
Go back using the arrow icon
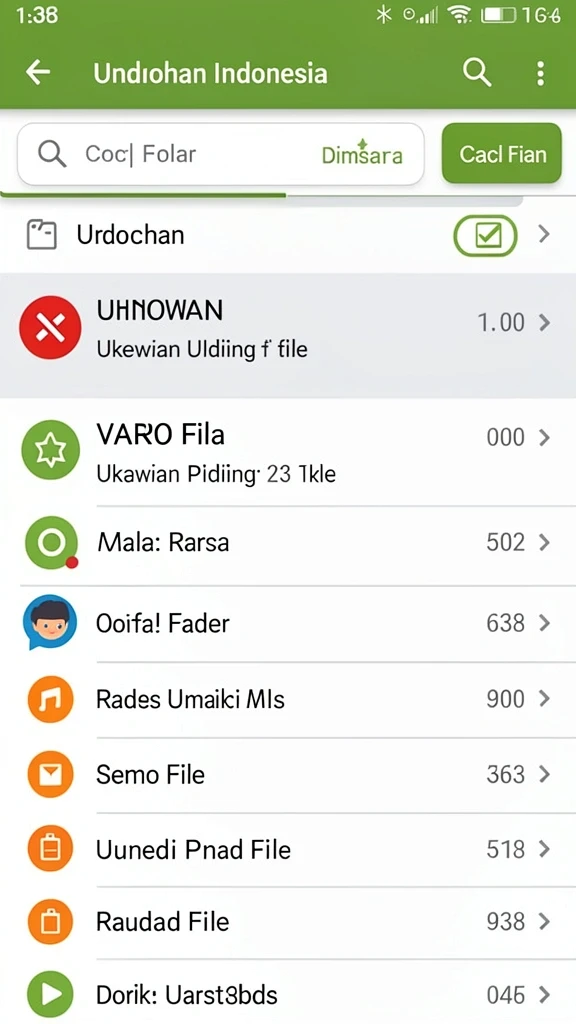pyautogui.click(x=38, y=72)
